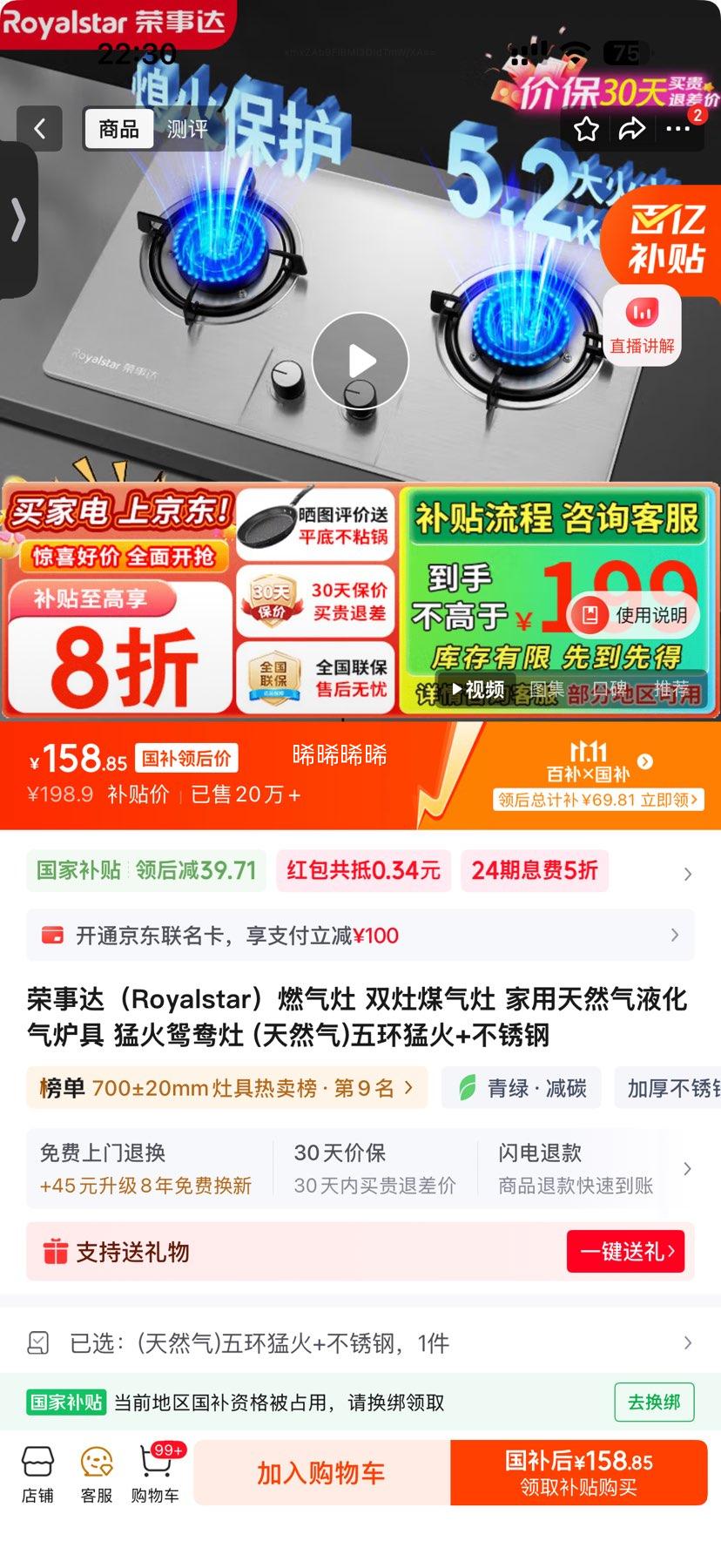The image size is (721, 1568).
Task: Expand the 免费上门退换 service guarantees
Action: 687,1168
